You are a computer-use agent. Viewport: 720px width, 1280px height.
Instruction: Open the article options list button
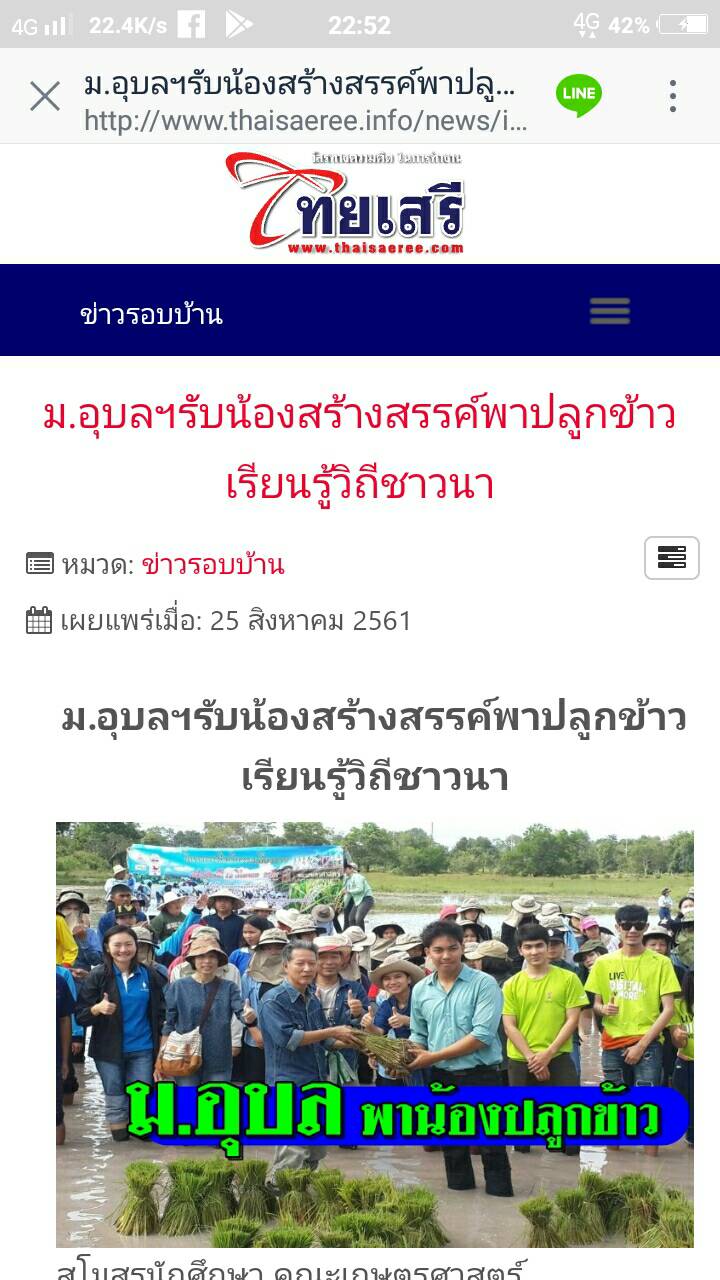672,558
